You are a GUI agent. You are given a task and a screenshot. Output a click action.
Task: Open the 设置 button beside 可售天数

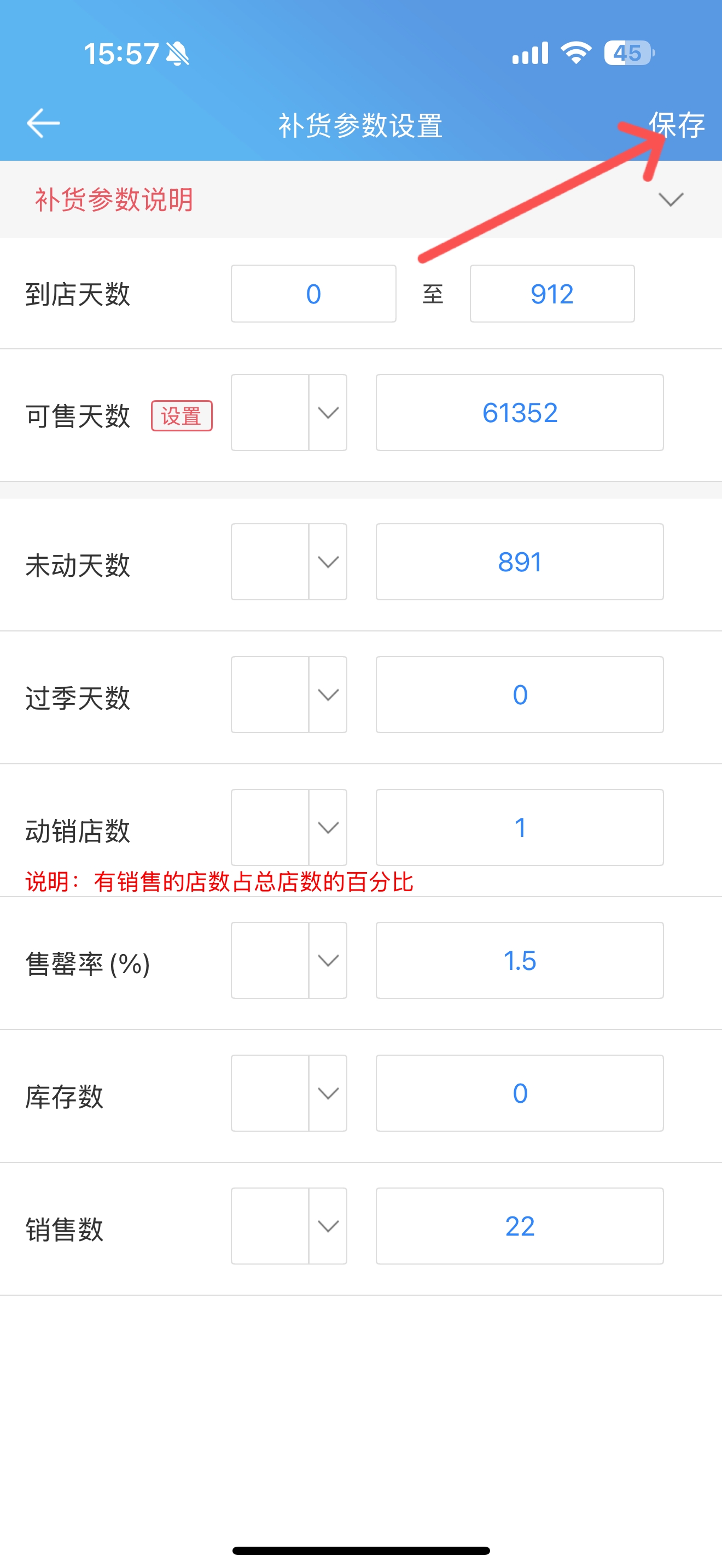(182, 416)
